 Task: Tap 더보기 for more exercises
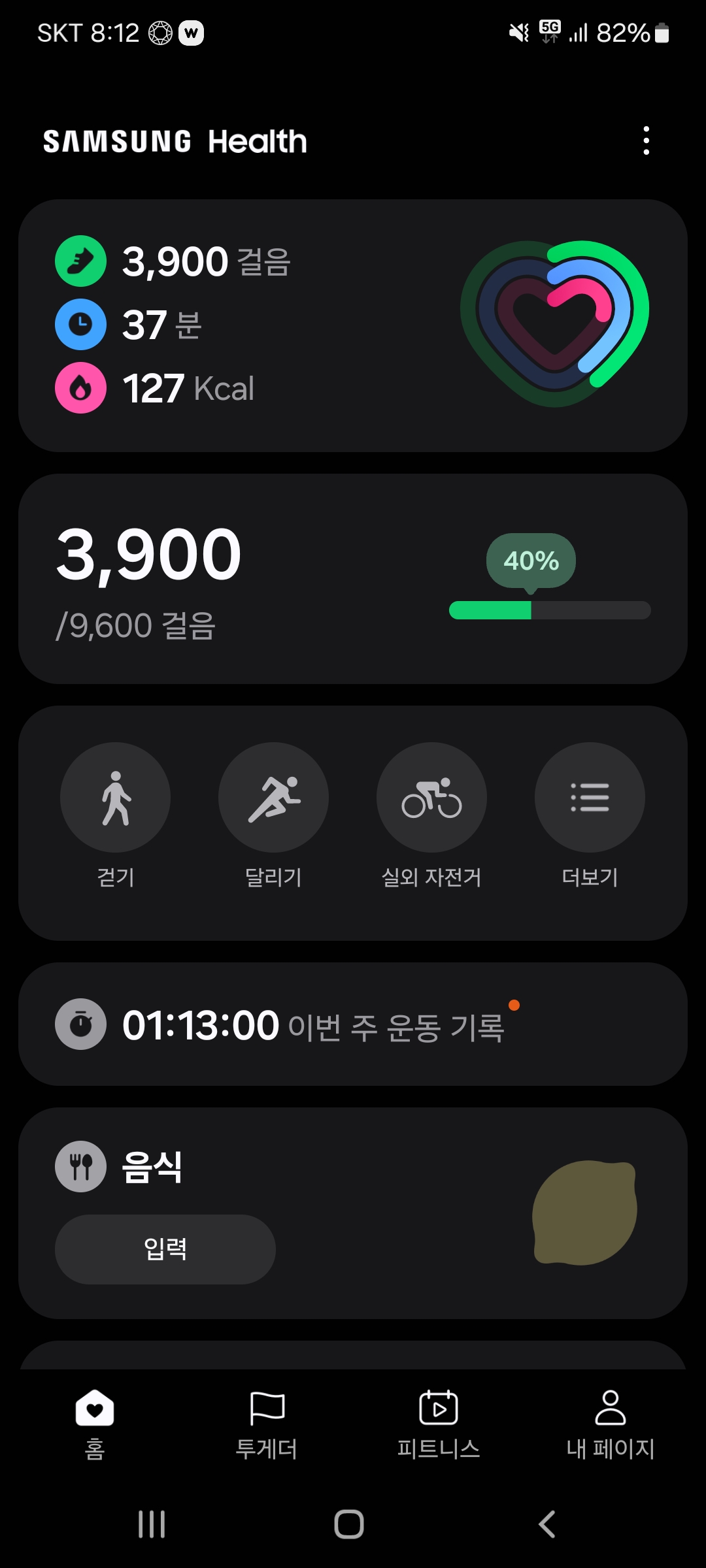590,798
